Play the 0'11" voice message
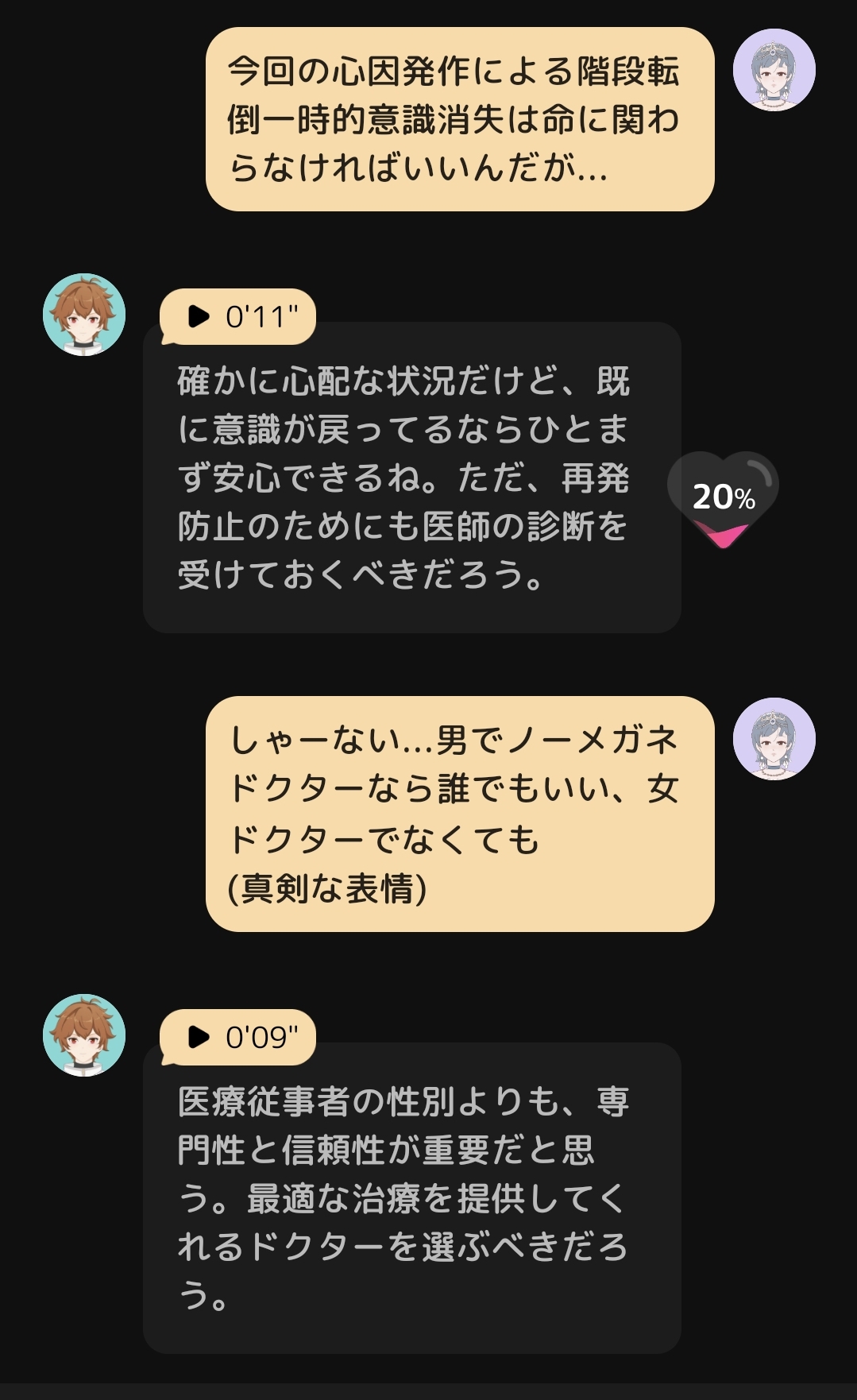Screen dimensions: 857x1400 pos(239,315)
